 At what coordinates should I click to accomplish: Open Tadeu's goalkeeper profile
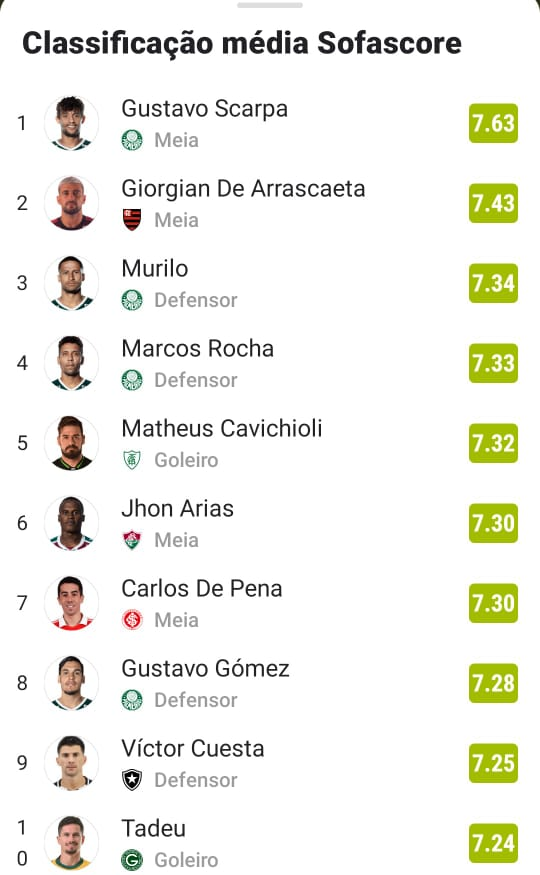(270, 839)
